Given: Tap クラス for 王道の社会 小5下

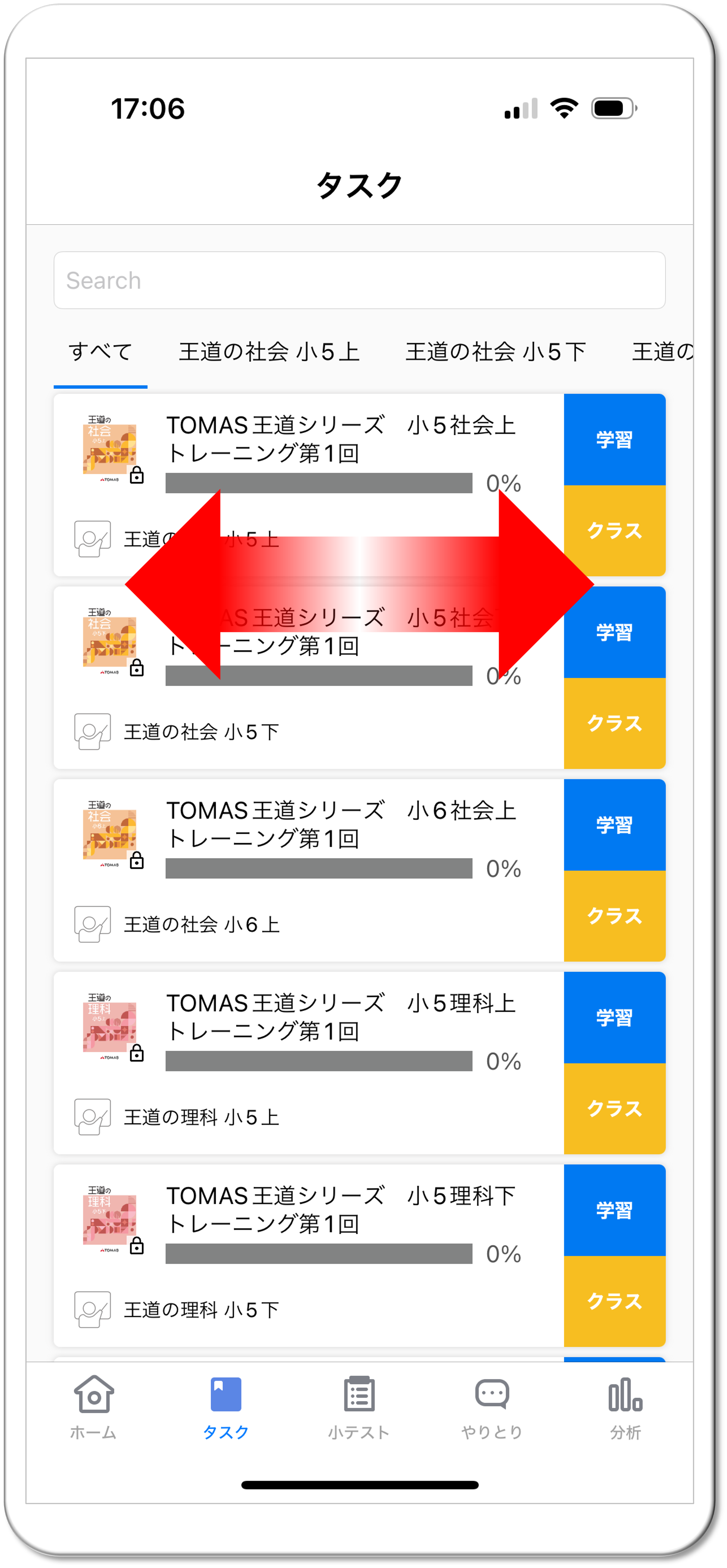Looking at the screenshot, I should point(614,724).
